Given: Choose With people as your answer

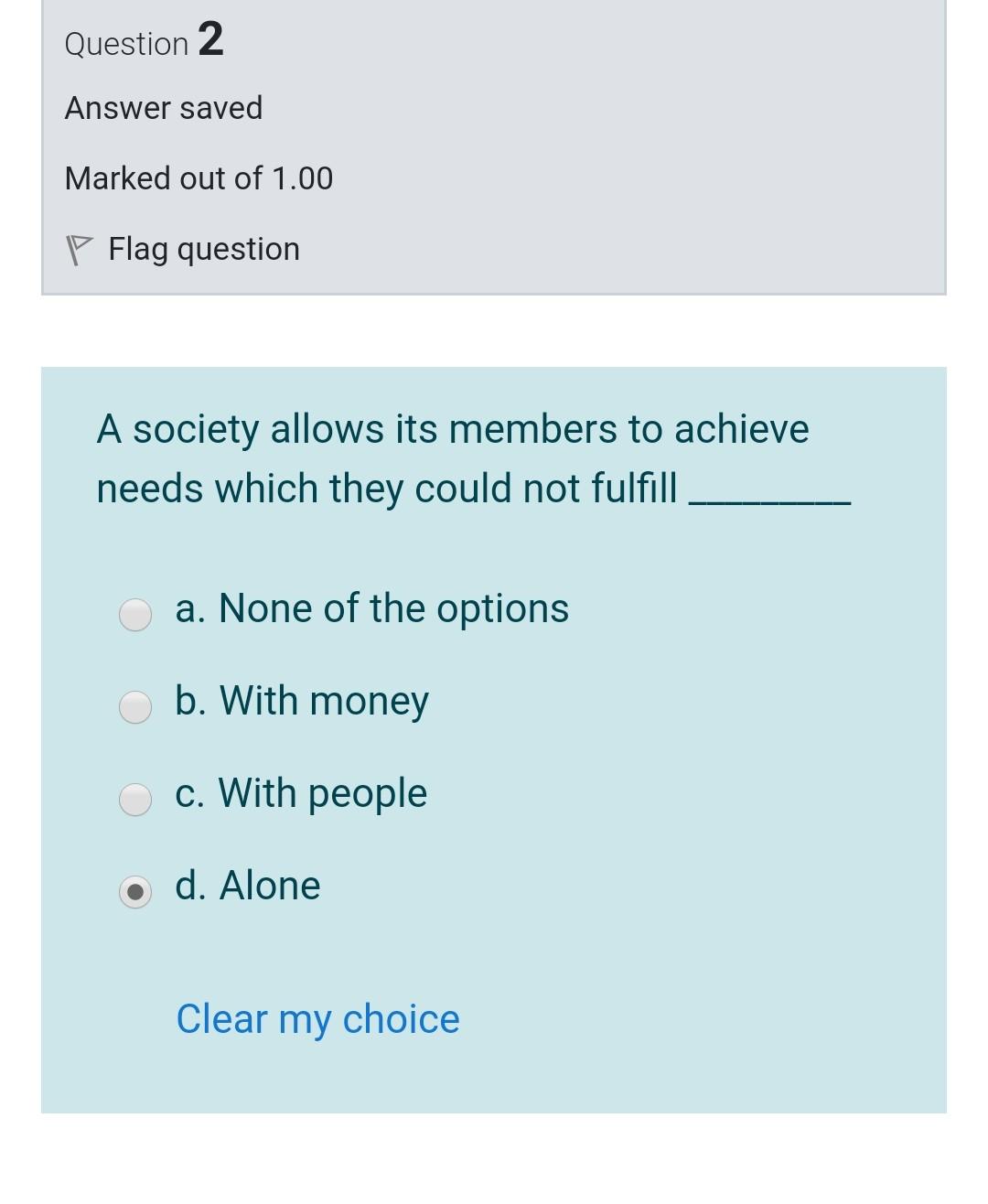Looking at the screenshot, I should tap(134, 800).
